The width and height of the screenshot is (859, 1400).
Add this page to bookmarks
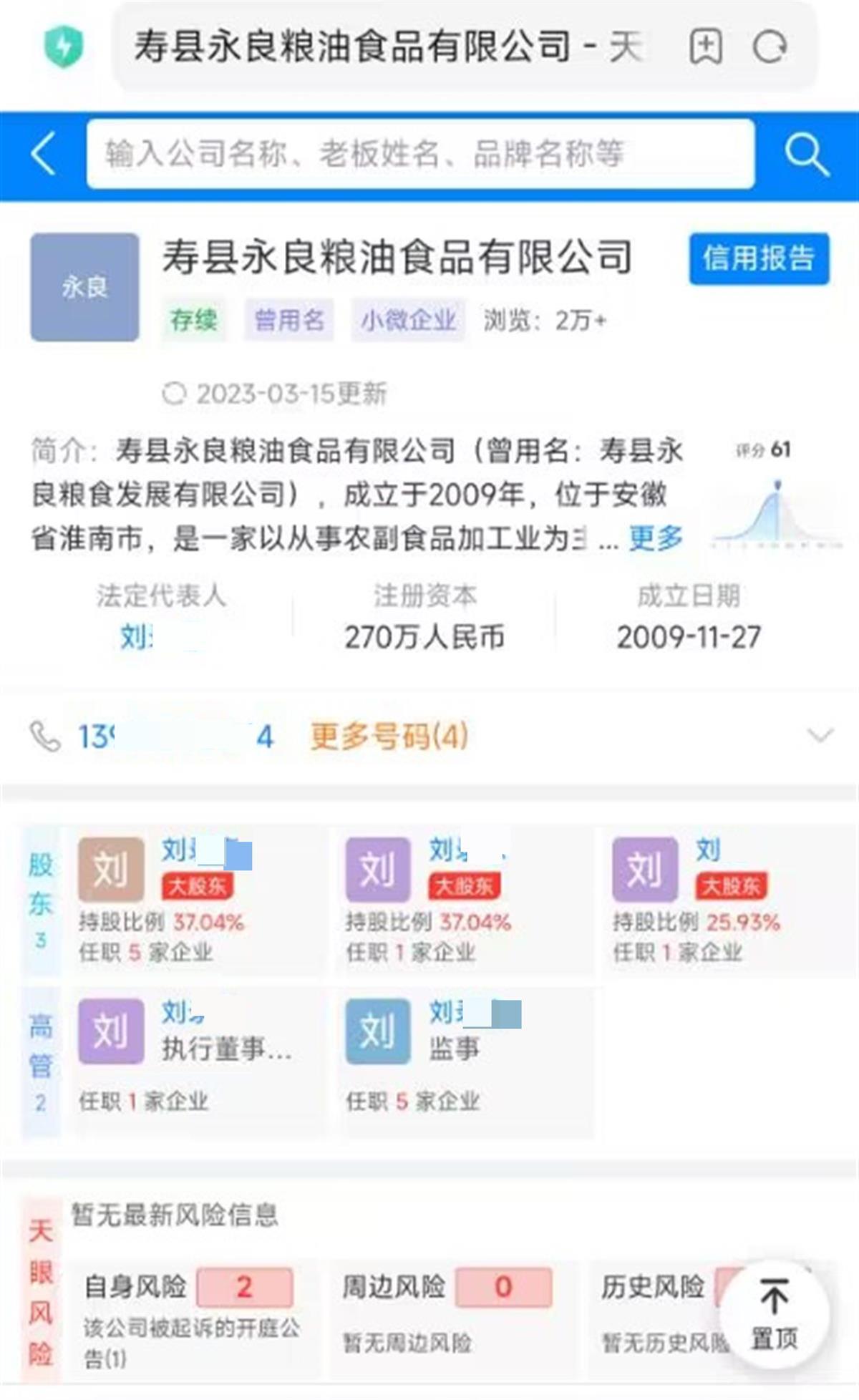(705, 48)
